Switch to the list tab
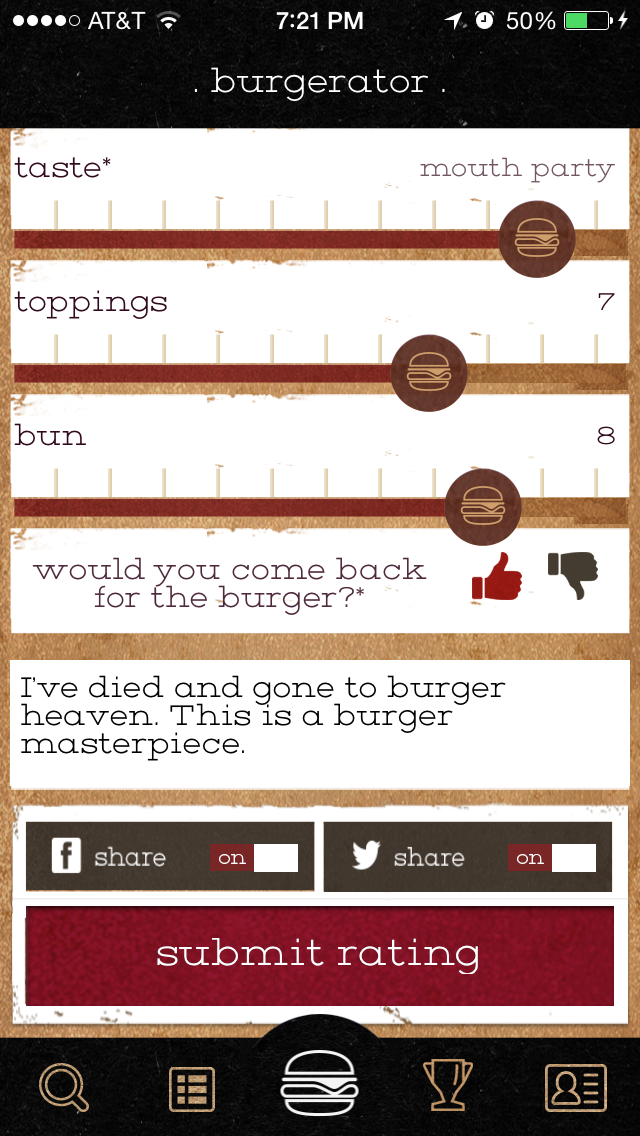 [x=192, y=1088]
